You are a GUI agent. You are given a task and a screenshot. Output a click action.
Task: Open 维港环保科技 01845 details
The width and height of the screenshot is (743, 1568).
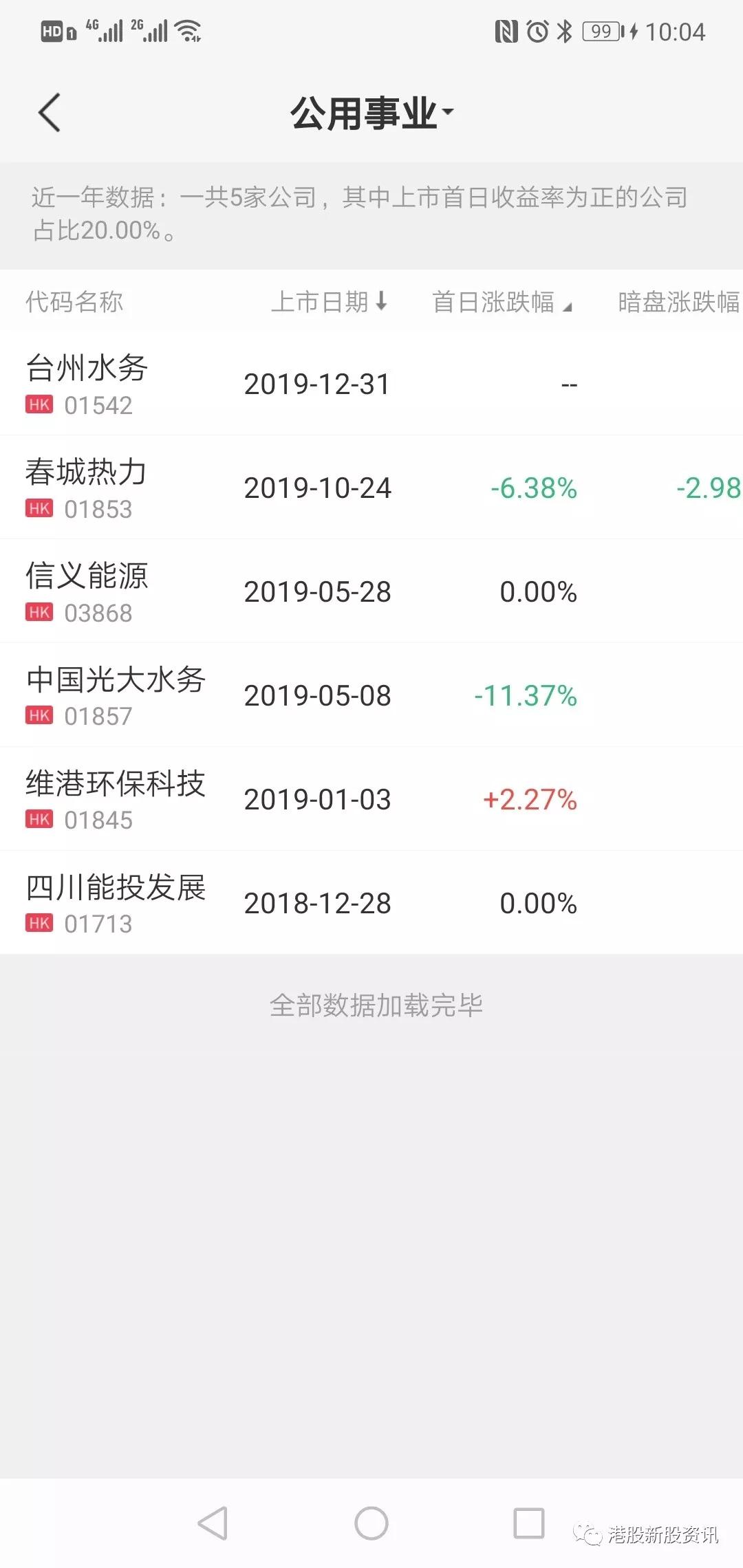[371, 799]
